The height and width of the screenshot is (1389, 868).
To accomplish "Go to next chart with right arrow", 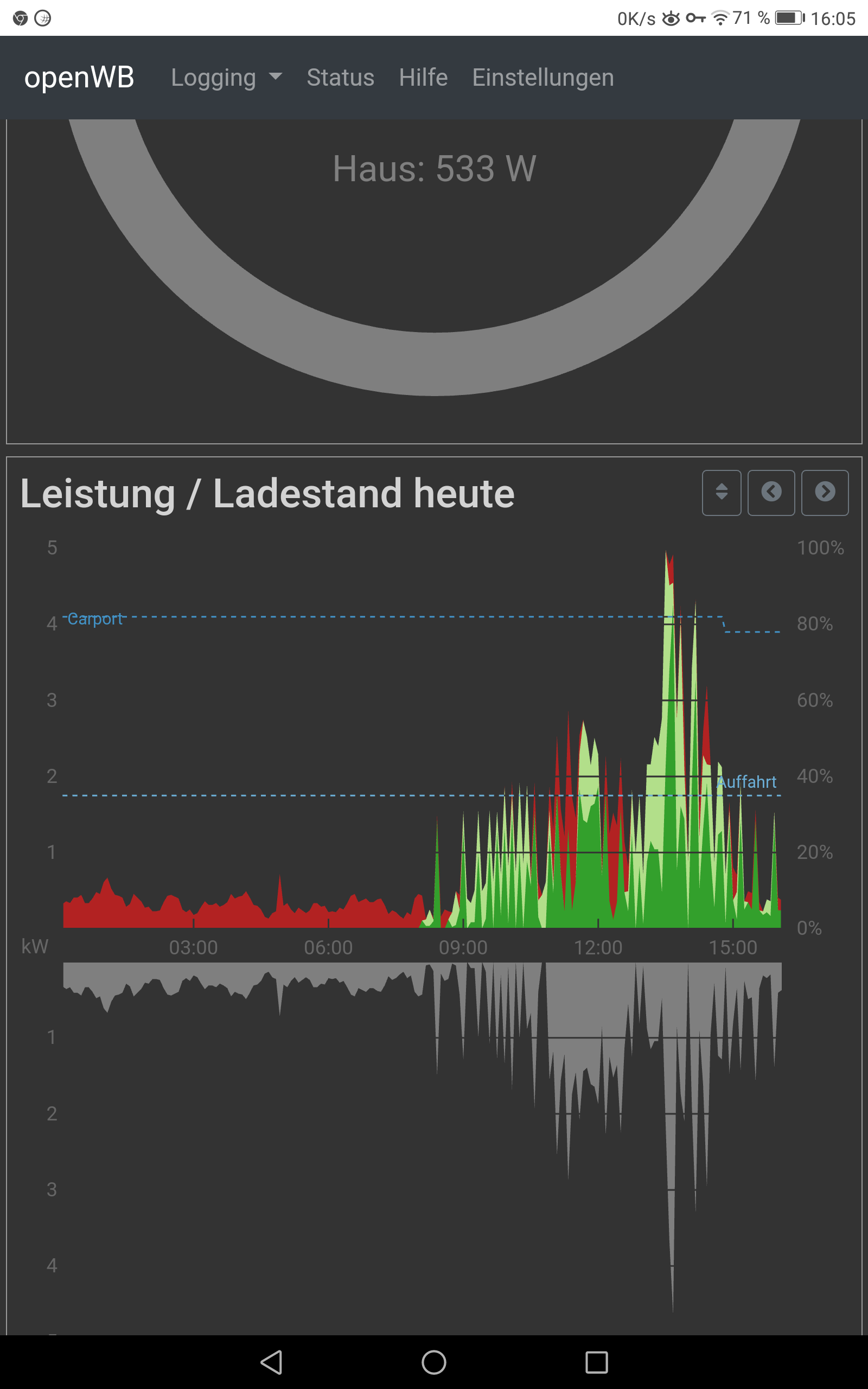I will (x=825, y=493).
